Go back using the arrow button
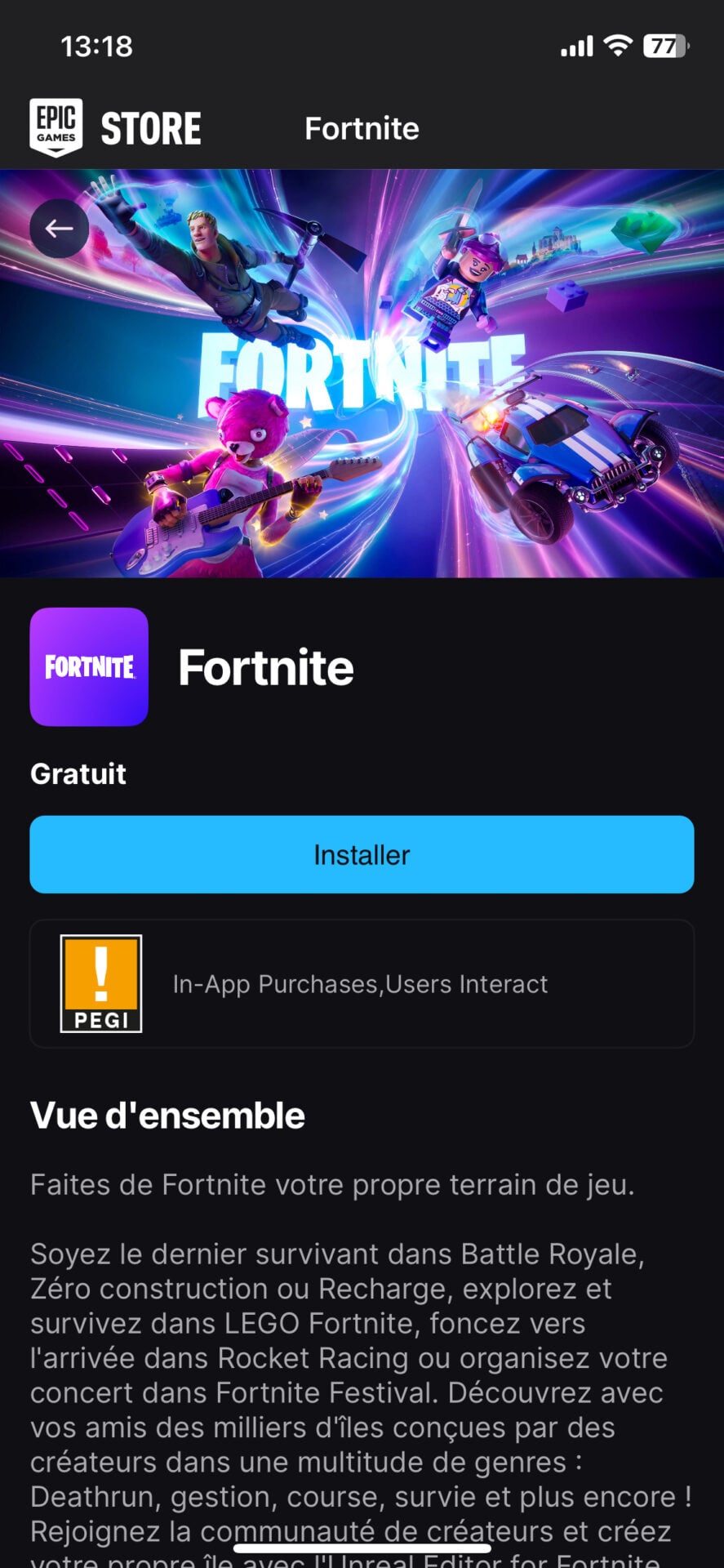Screen dimensions: 724x1568 60,229
